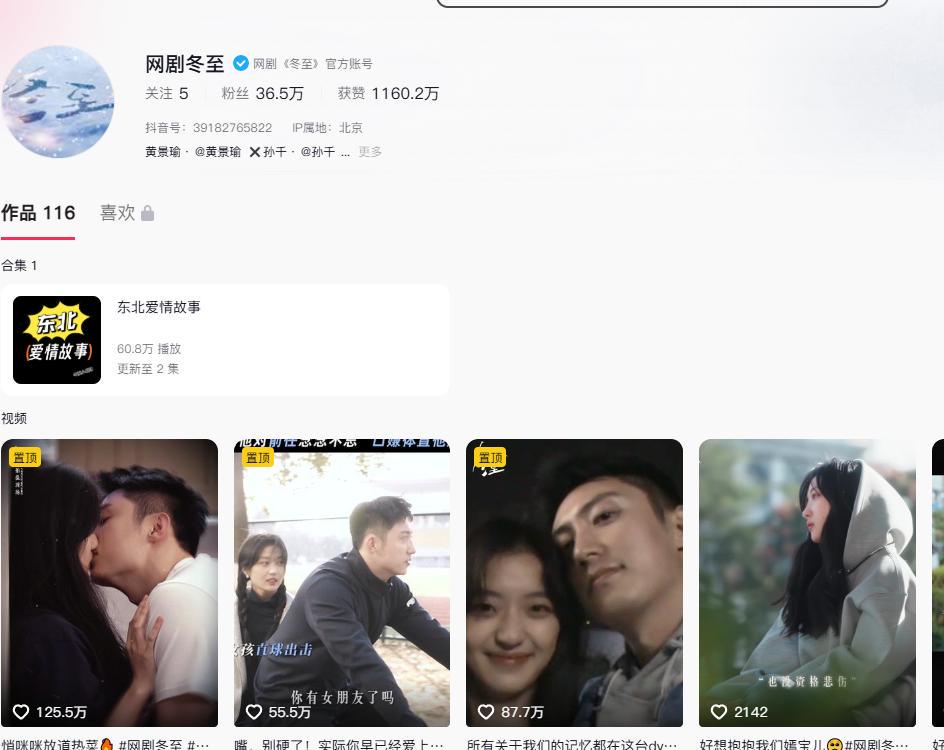Open the @黄景瑜 mention in the bio

tap(218, 152)
